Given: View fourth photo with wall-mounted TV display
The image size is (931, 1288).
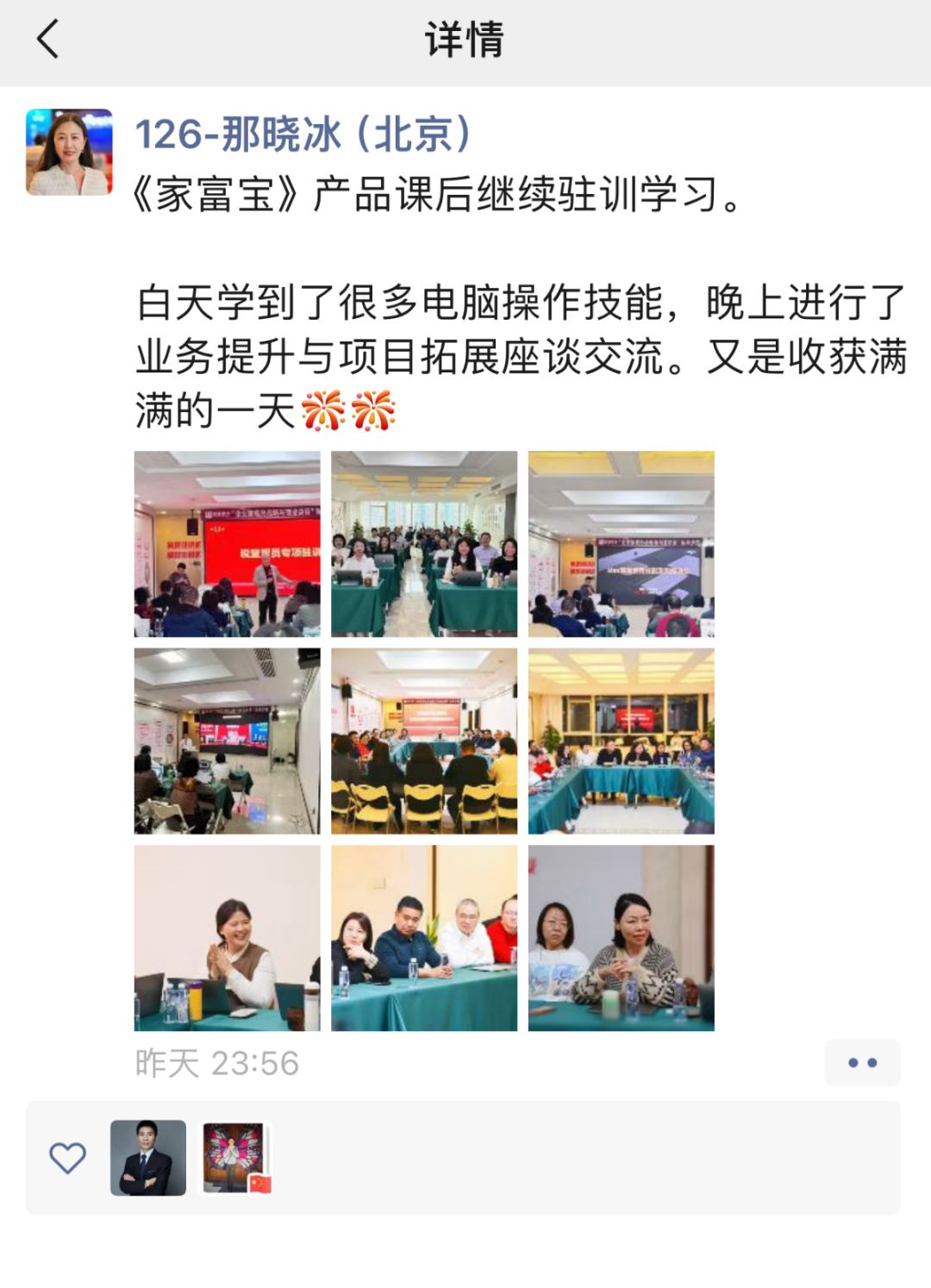Looking at the screenshot, I should point(227,741).
